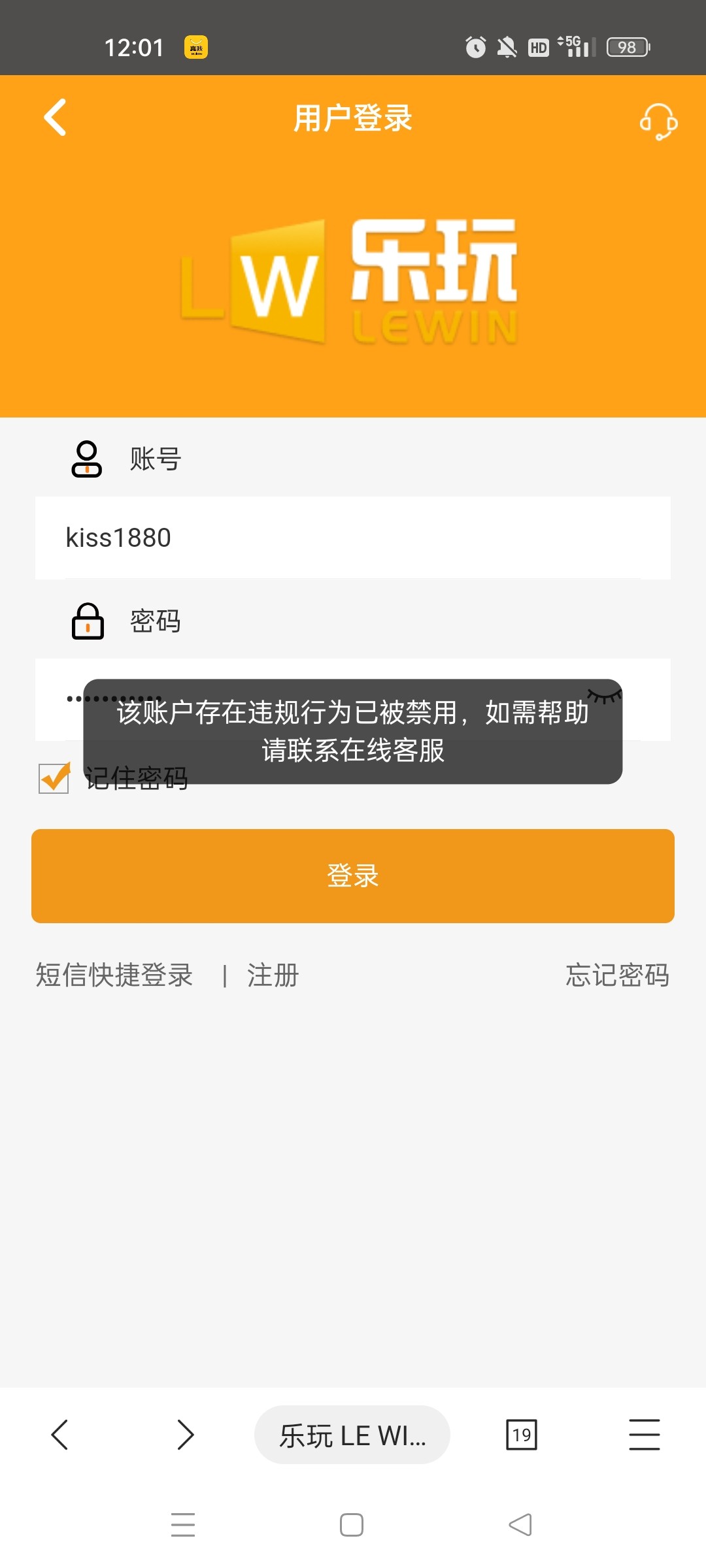Go back from the 用户登录 page
This screenshot has width=706, height=1568.
click(x=56, y=118)
